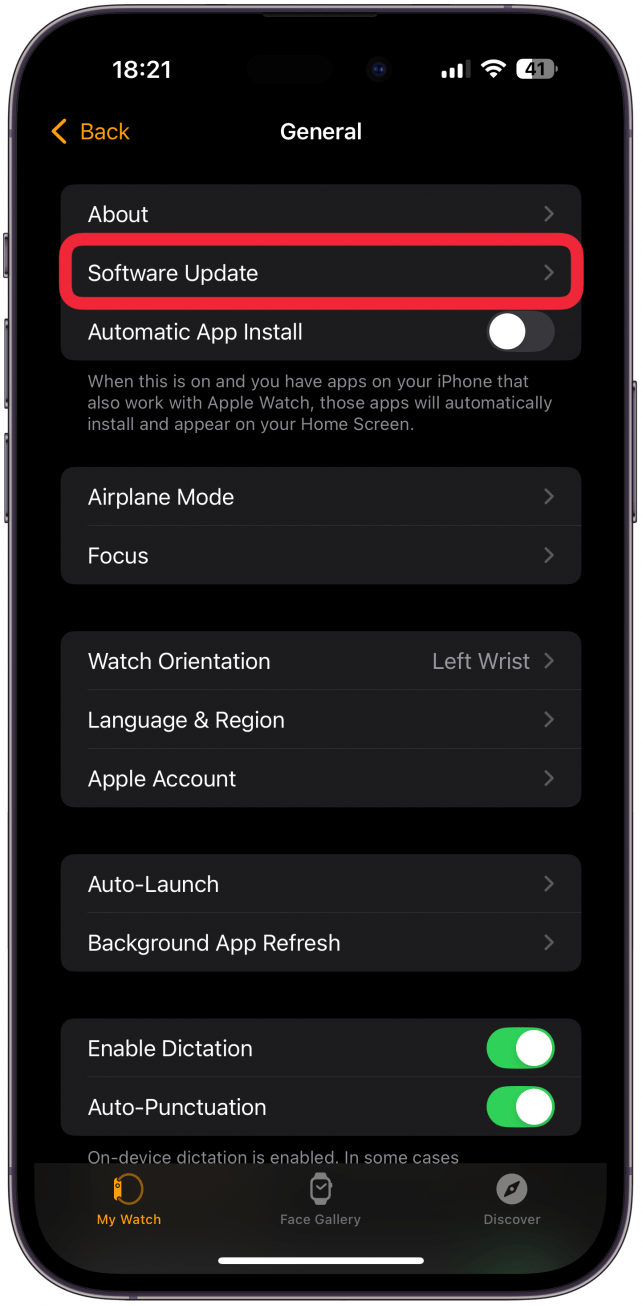Open Language & Region

click(321, 720)
